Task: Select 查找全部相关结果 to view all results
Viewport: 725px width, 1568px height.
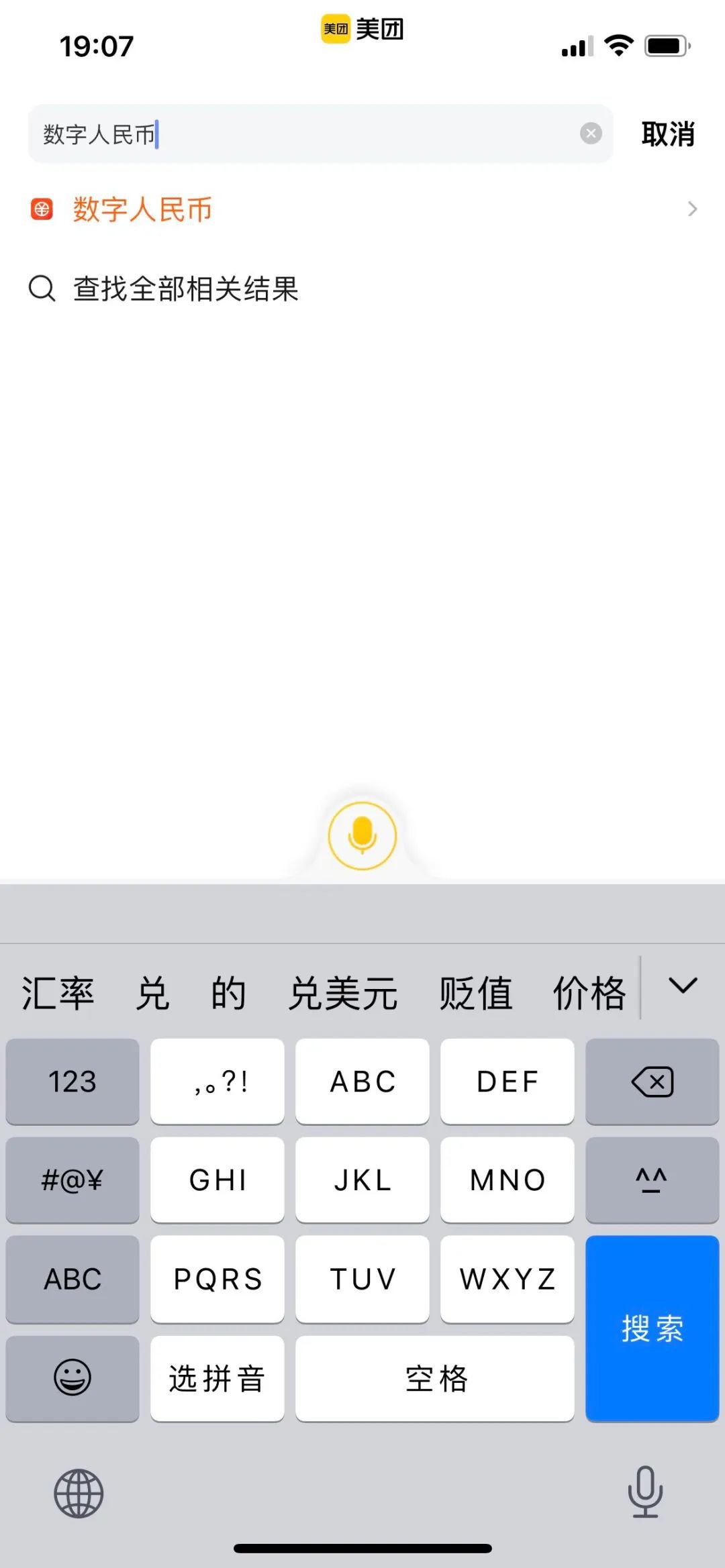Action: pos(185,289)
